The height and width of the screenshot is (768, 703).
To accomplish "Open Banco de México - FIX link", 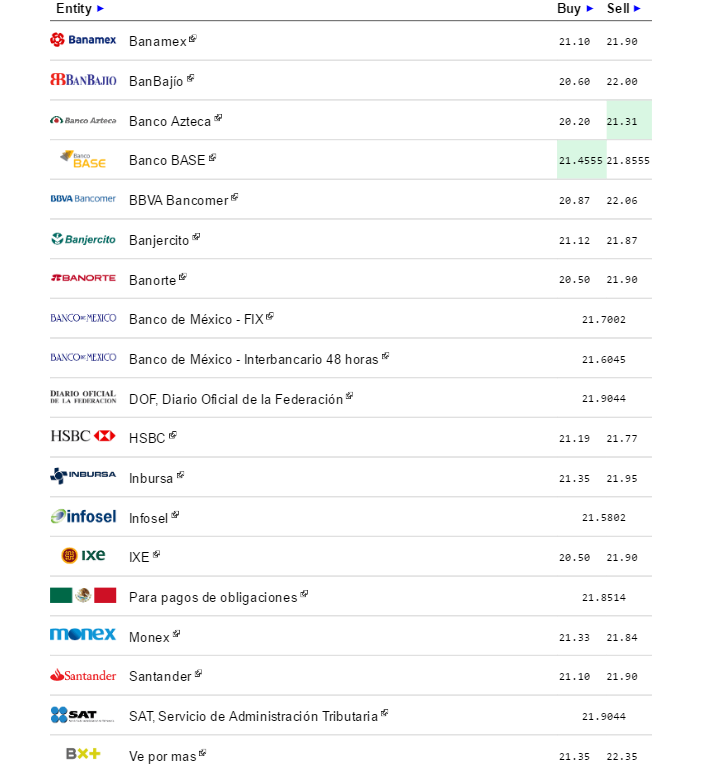I will pyautogui.click(x=196, y=319).
